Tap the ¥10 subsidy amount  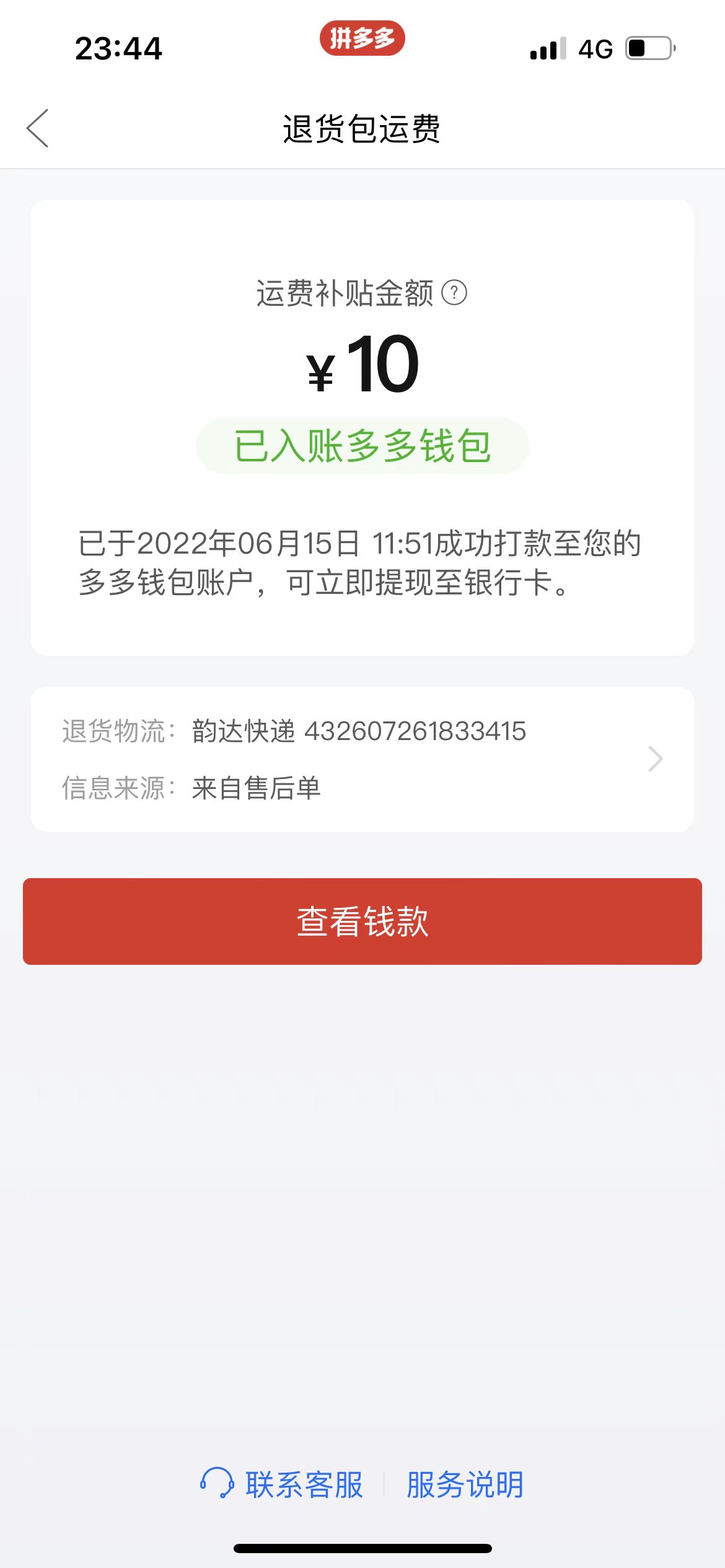tap(362, 370)
